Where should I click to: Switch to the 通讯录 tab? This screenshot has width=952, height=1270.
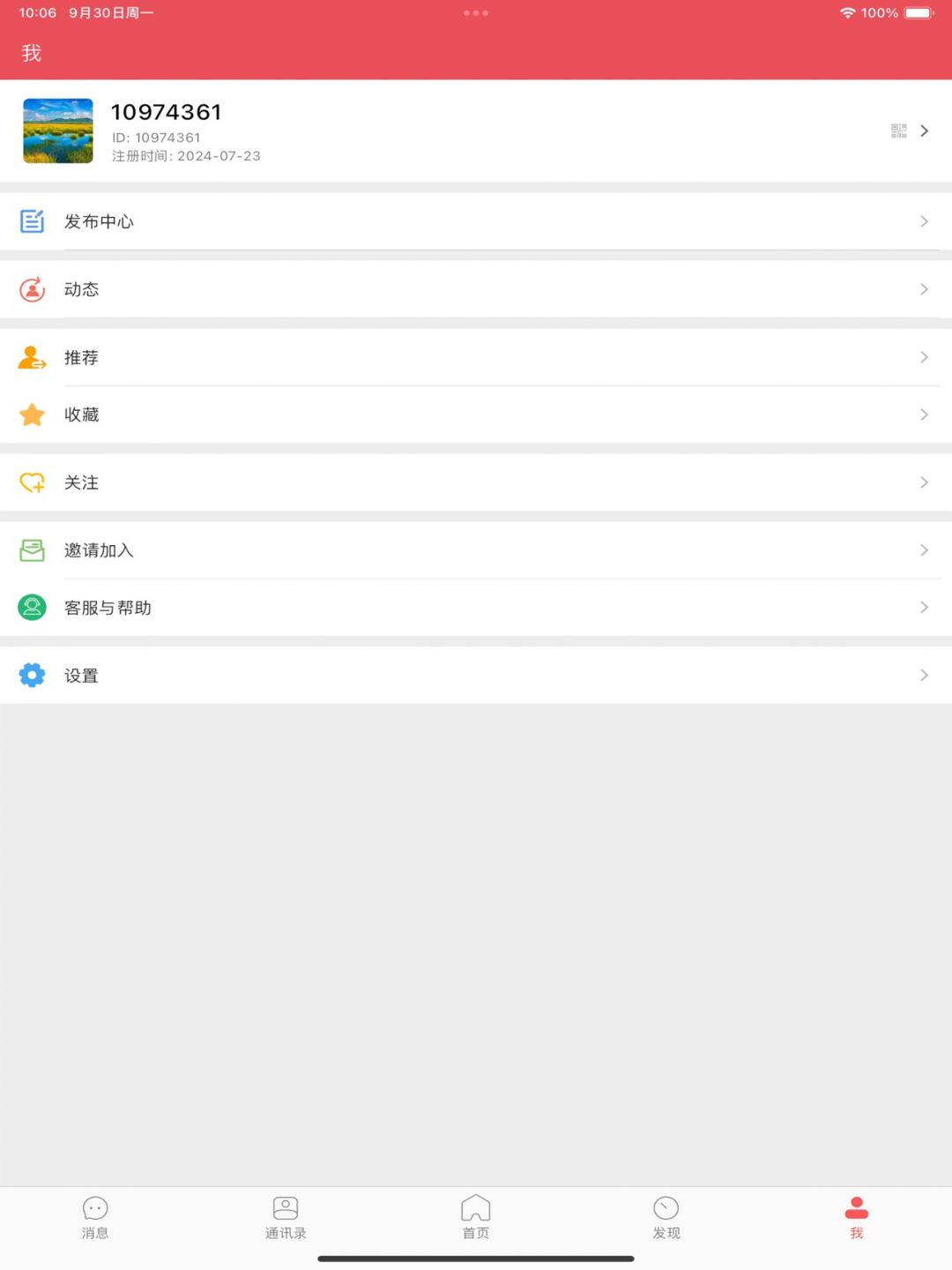pos(286,1218)
